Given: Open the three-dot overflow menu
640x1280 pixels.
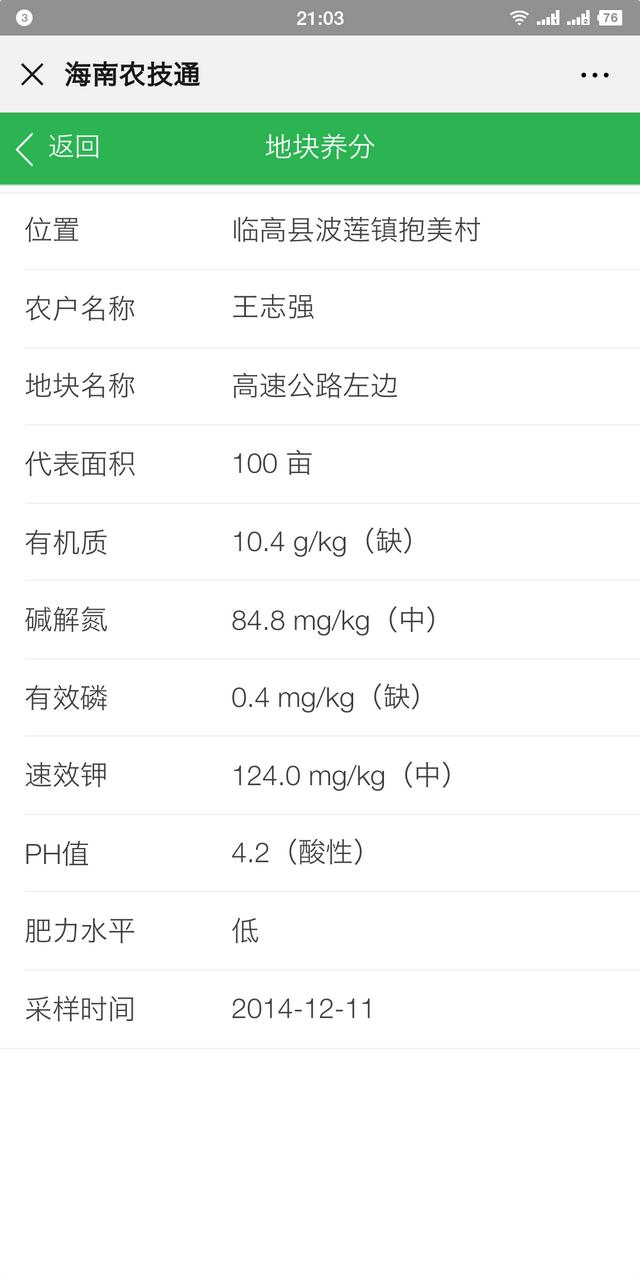Looking at the screenshot, I should (x=594, y=75).
